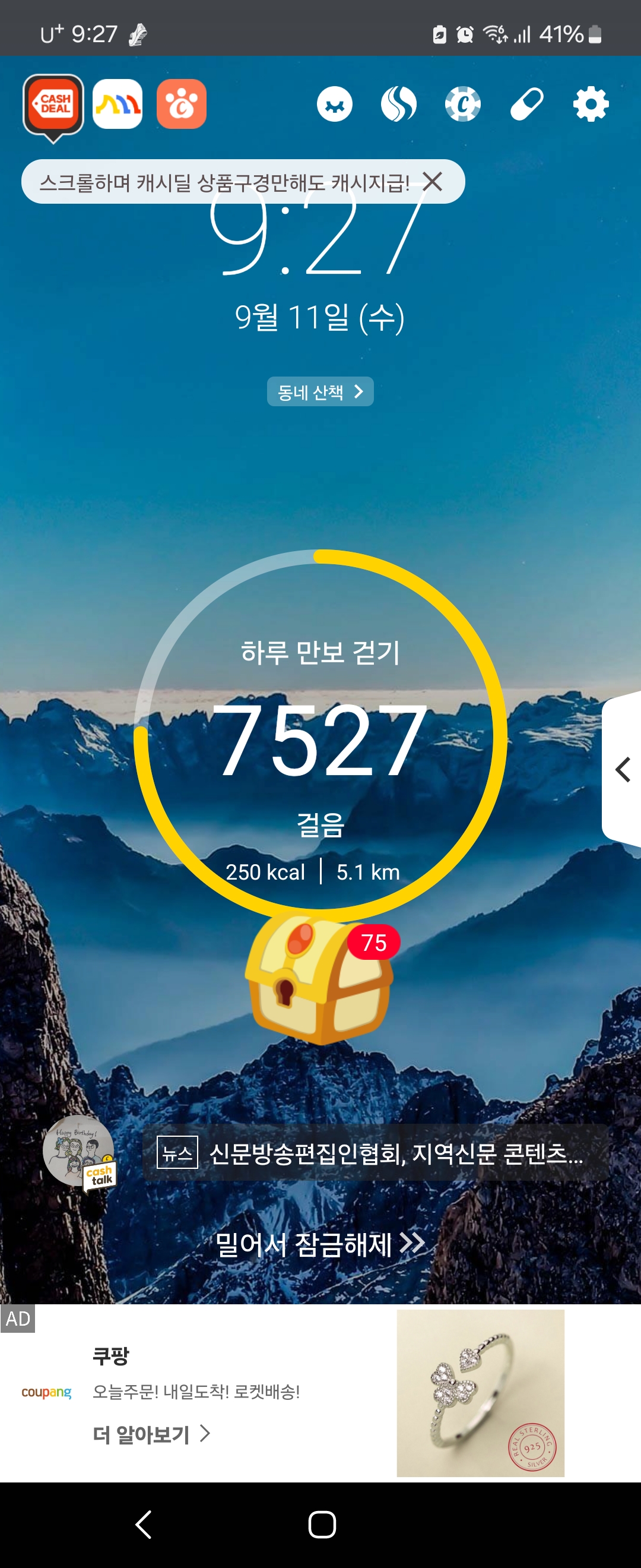The width and height of the screenshot is (641, 1568).
Task: Open Cash Talk profile thumbnail
Action: click(x=79, y=1152)
